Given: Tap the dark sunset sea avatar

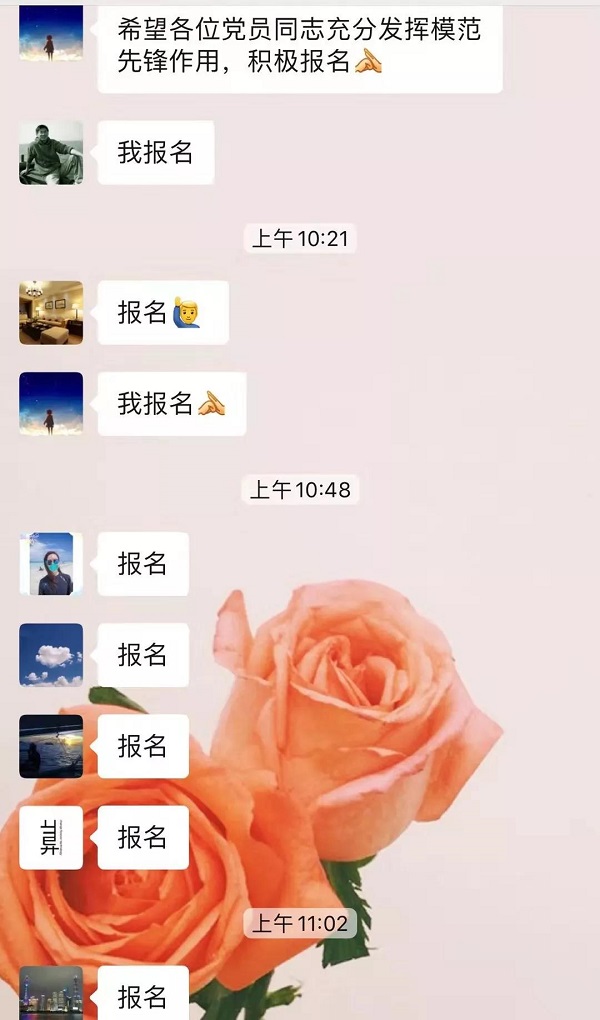Looking at the screenshot, I should [51, 746].
